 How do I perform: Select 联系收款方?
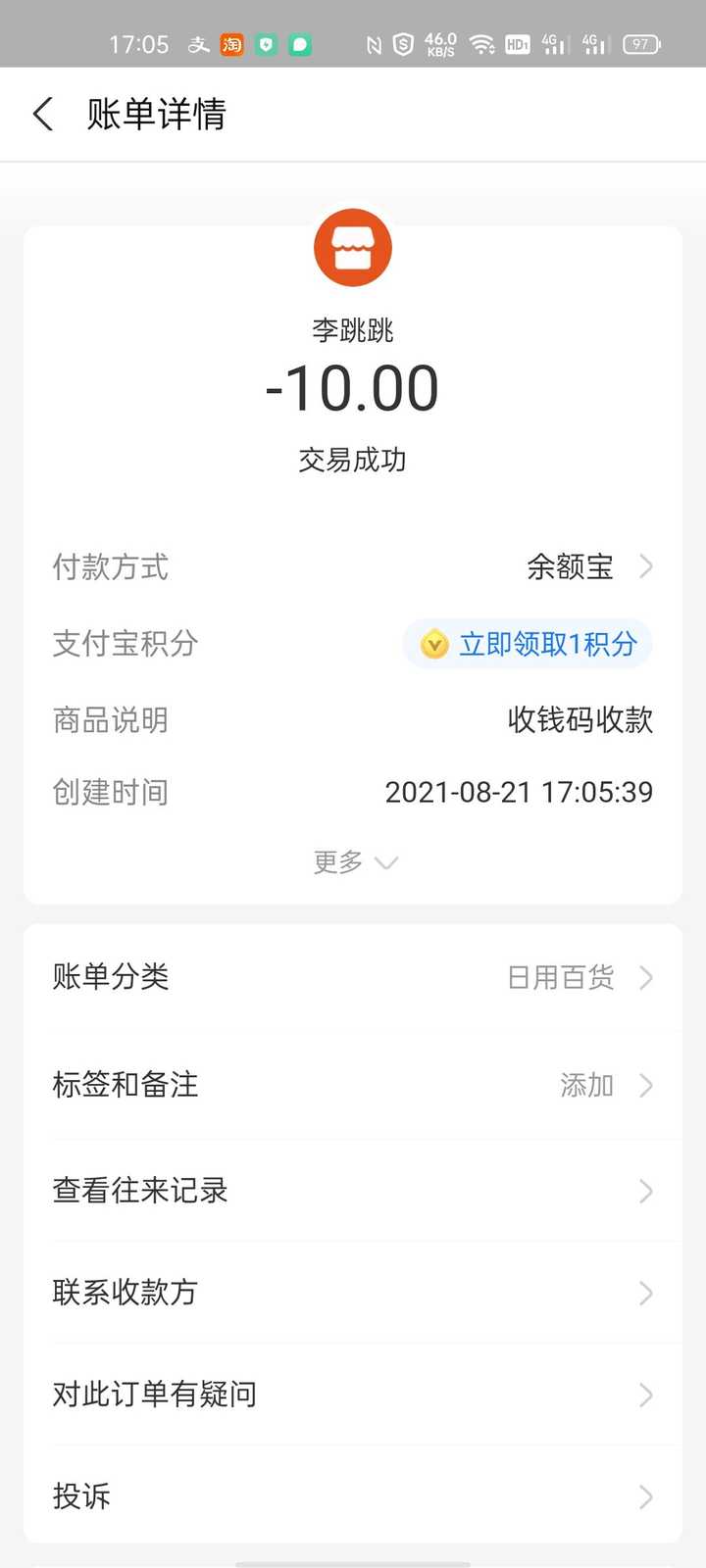point(353,1293)
